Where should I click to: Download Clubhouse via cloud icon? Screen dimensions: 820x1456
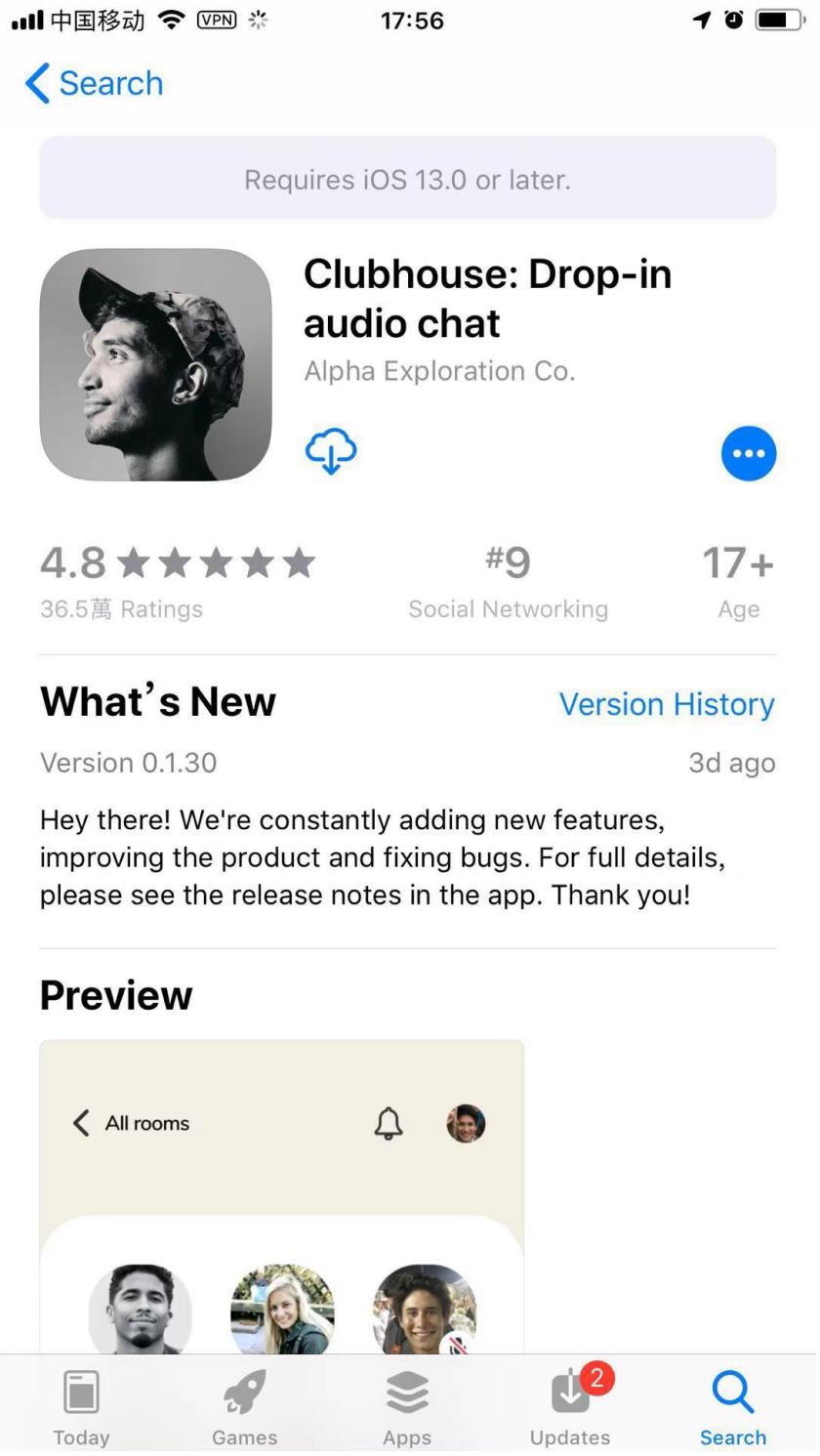pos(331,452)
